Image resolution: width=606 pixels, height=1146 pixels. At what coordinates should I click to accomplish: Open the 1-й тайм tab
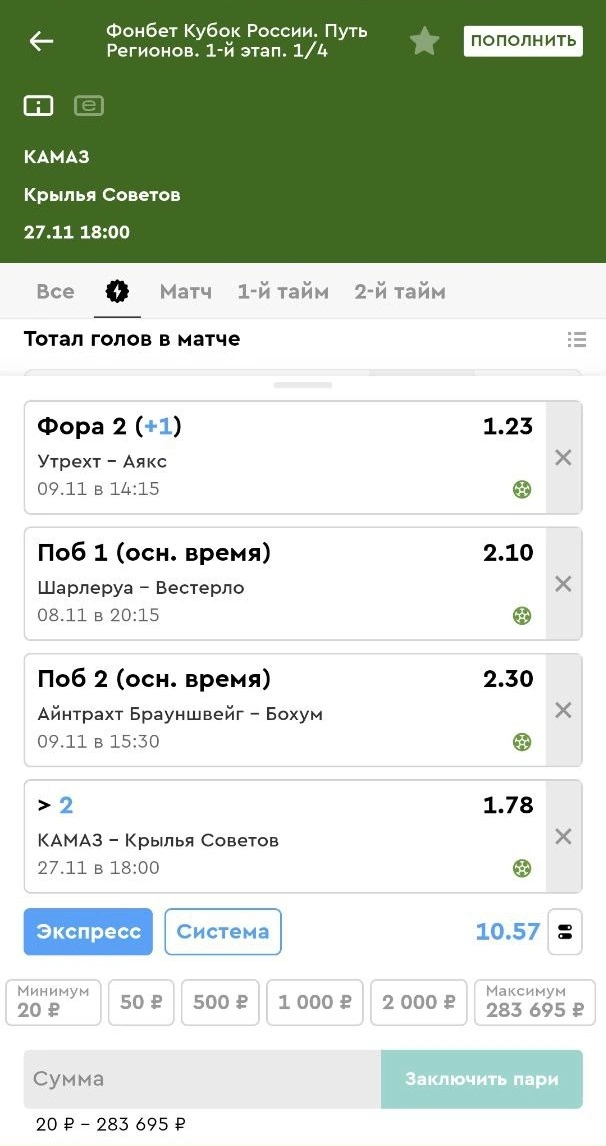point(283,292)
